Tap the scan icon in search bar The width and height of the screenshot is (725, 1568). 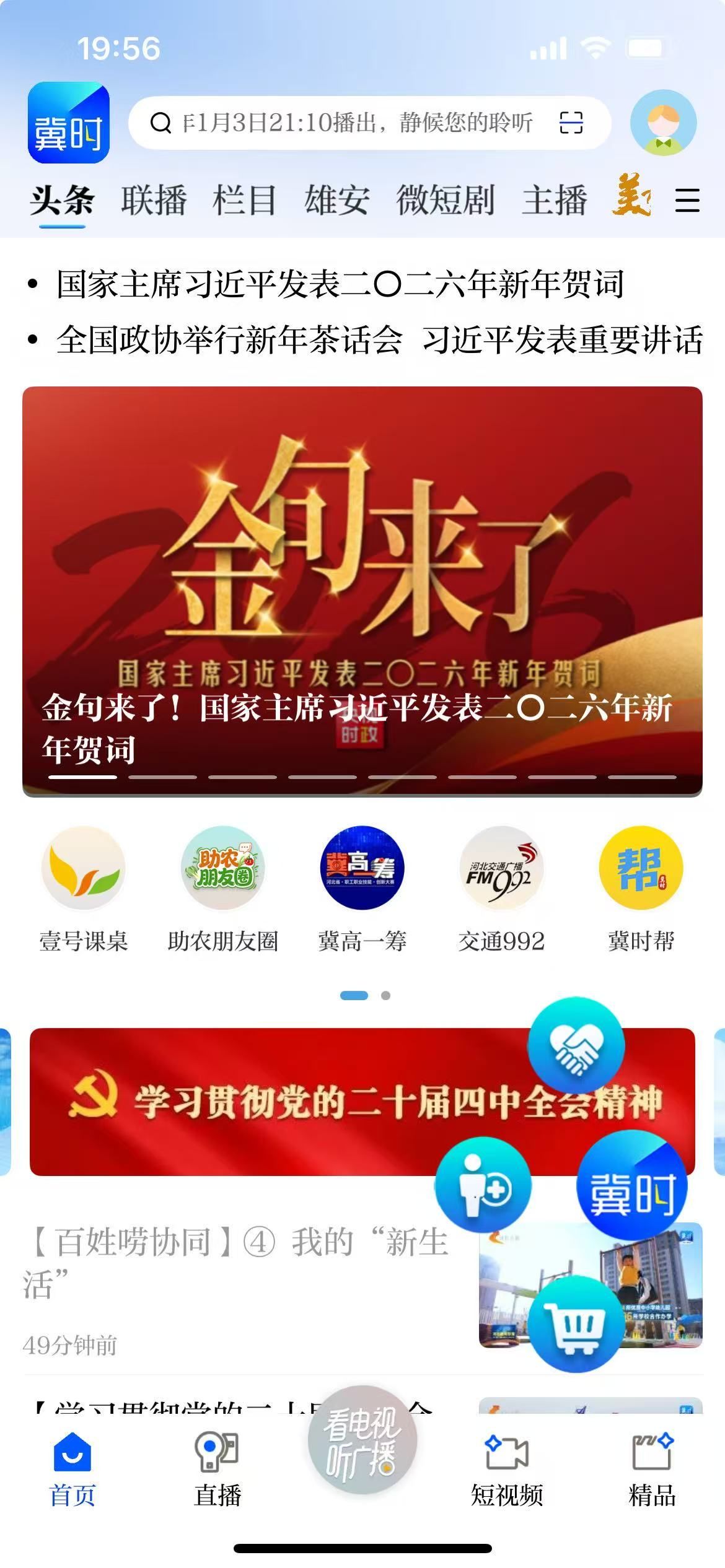click(x=571, y=123)
